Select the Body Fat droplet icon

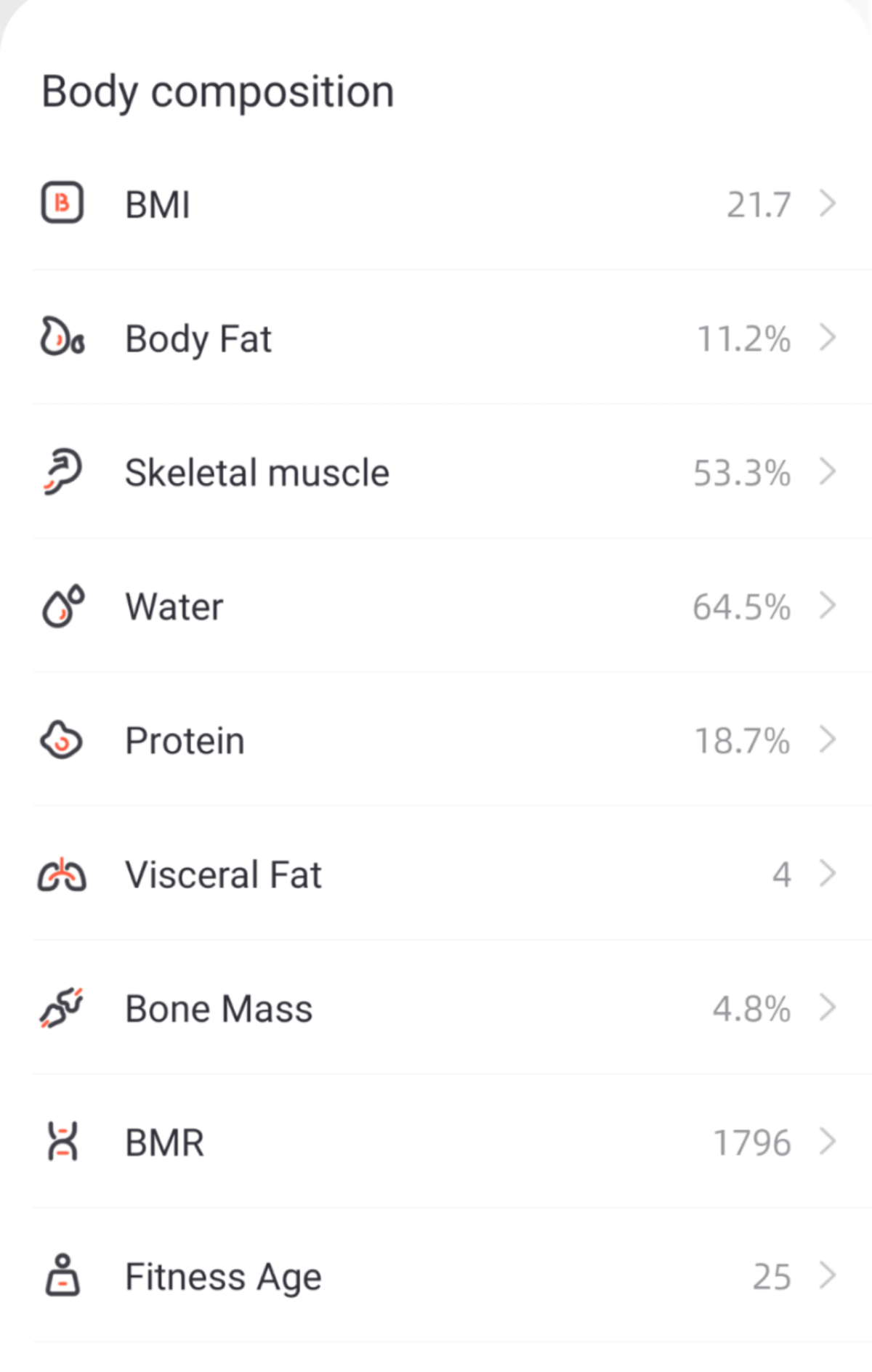62,338
